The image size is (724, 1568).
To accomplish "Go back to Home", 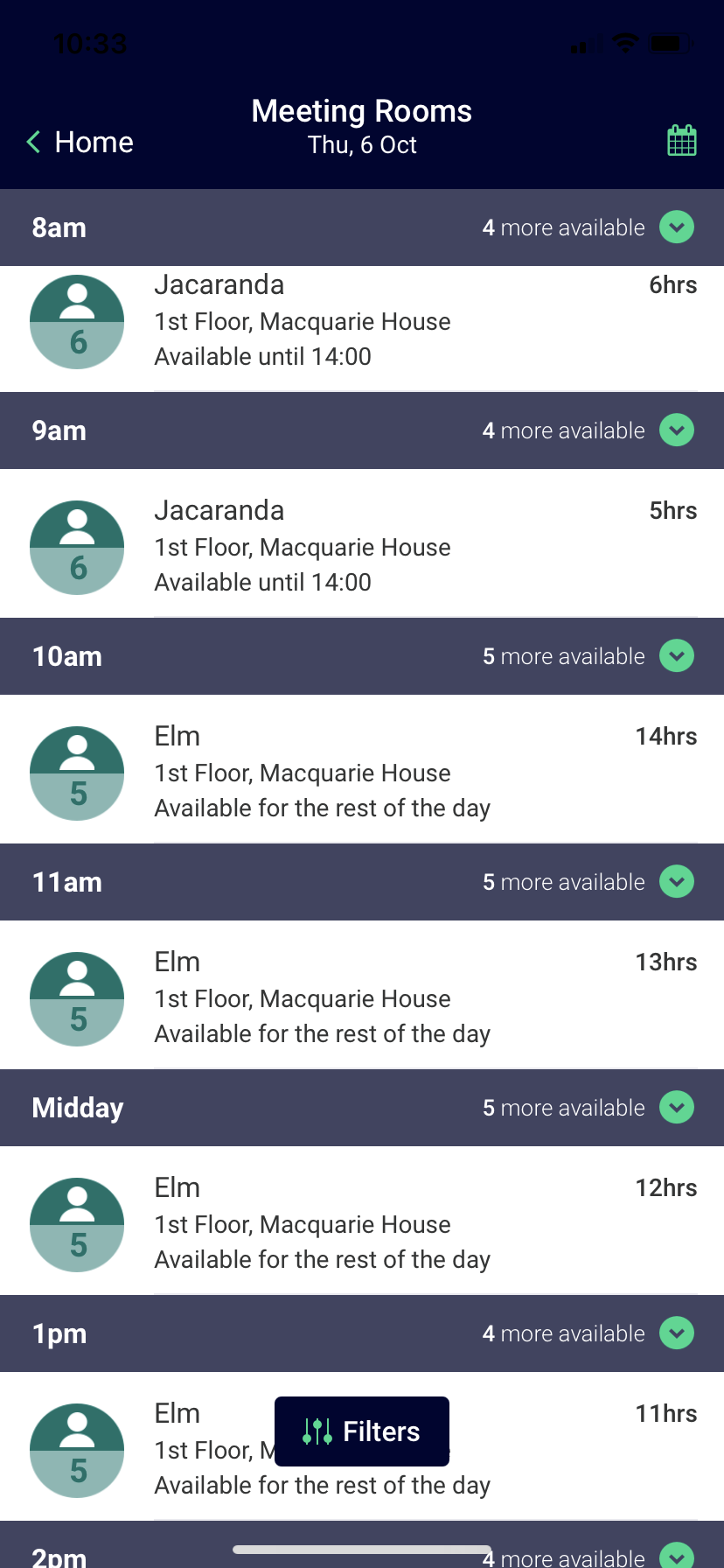I will click(80, 142).
